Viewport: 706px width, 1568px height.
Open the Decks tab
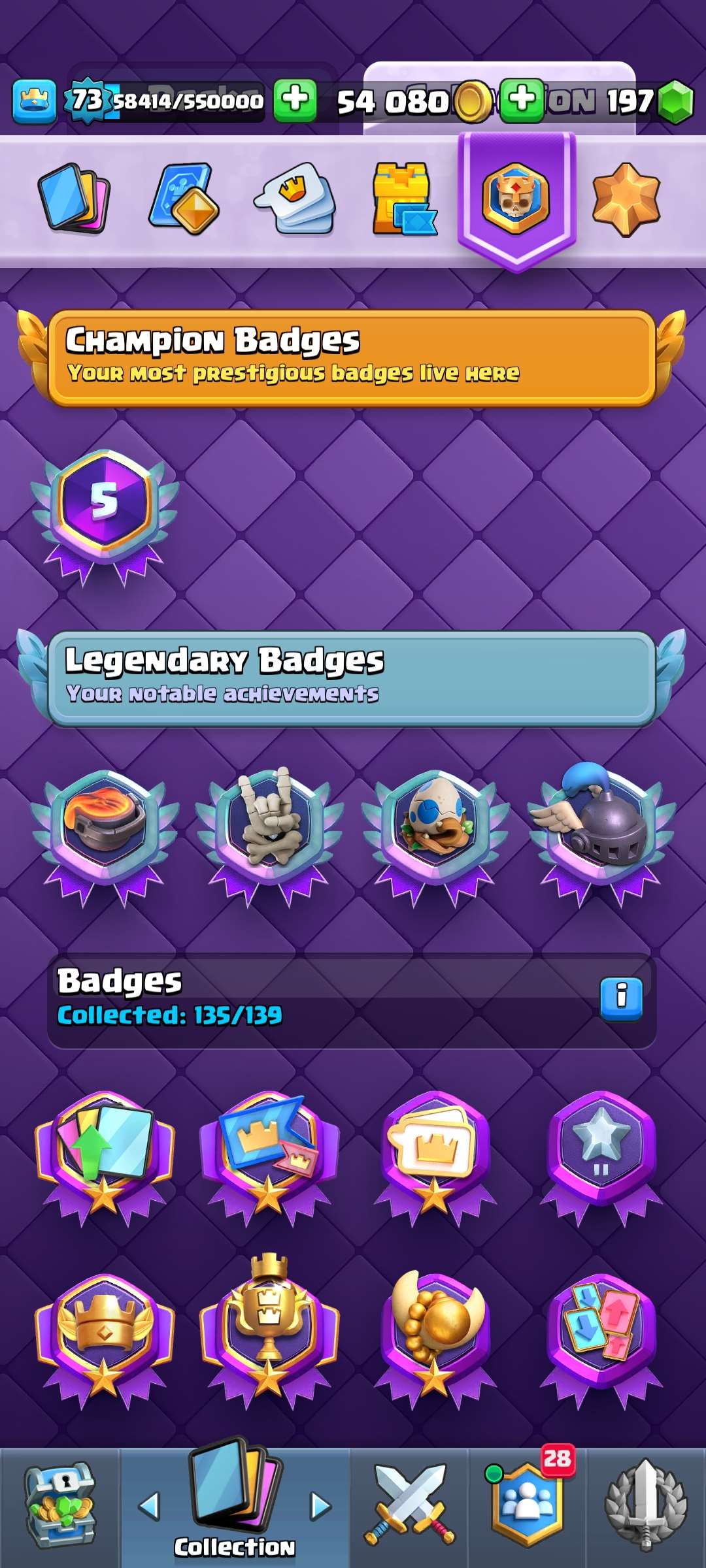(x=297, y=199)
